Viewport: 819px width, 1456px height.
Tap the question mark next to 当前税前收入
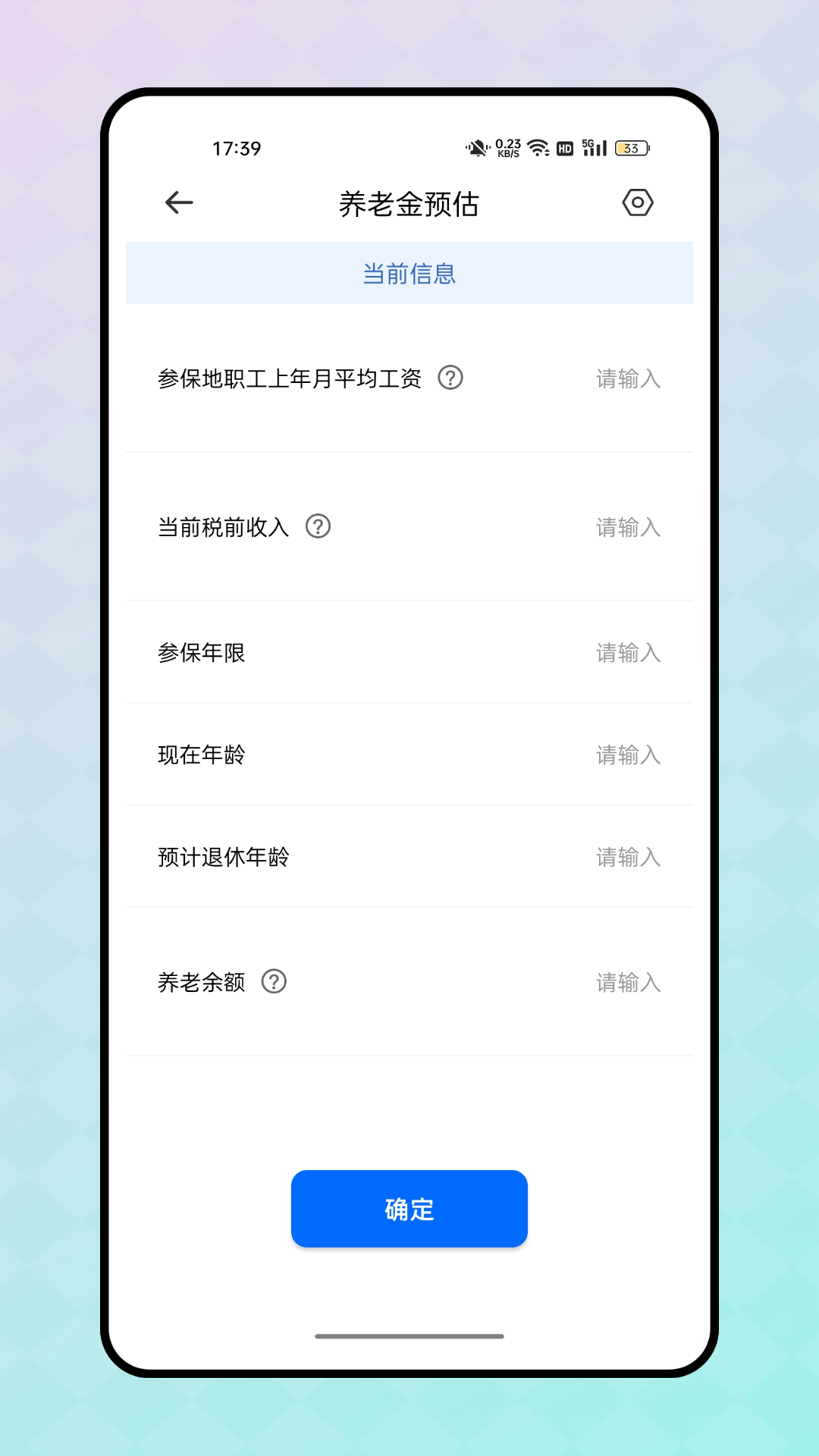click(x=318, y=526)
